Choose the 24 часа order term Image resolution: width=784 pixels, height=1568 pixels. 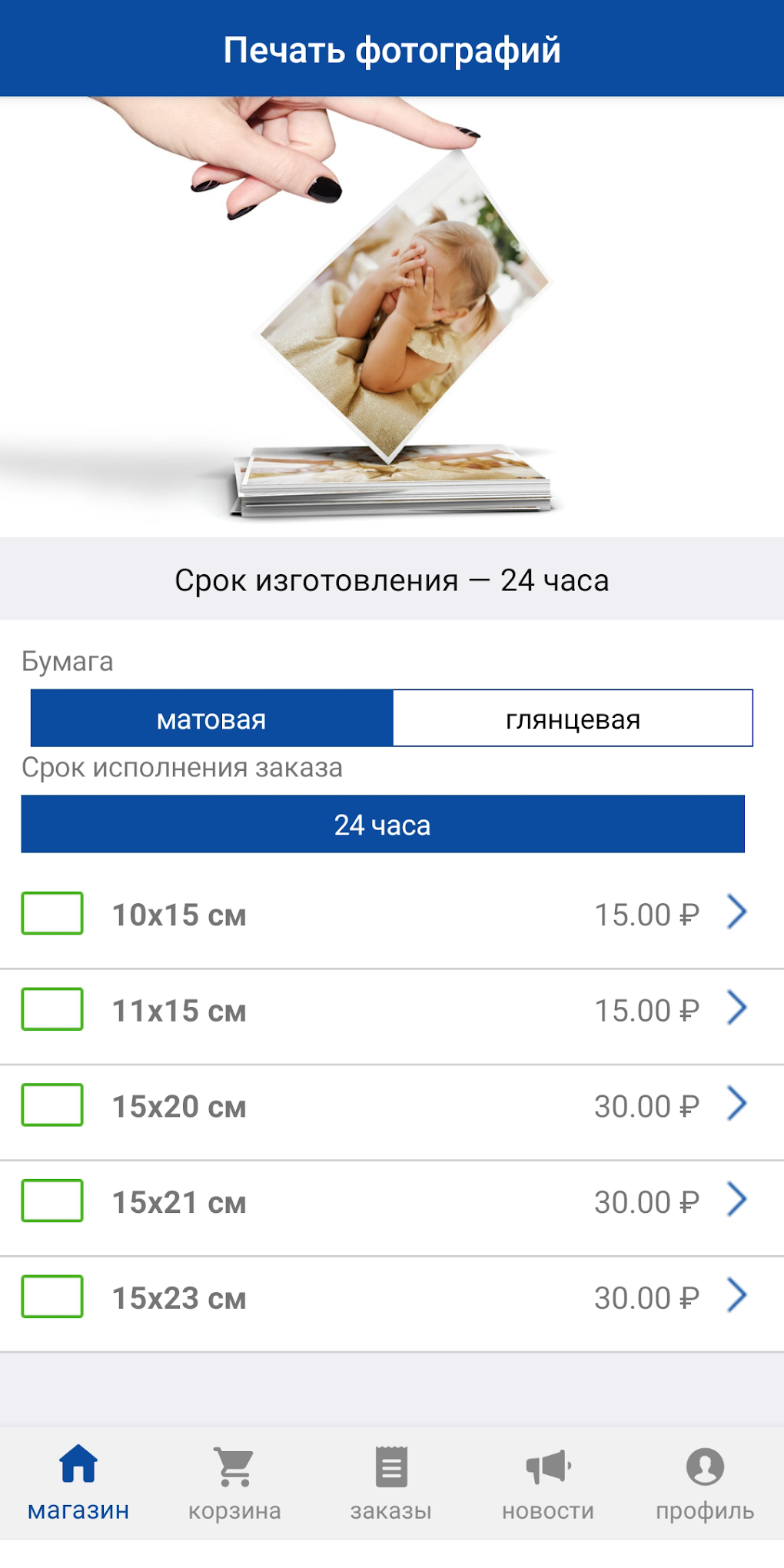point(382,824)
